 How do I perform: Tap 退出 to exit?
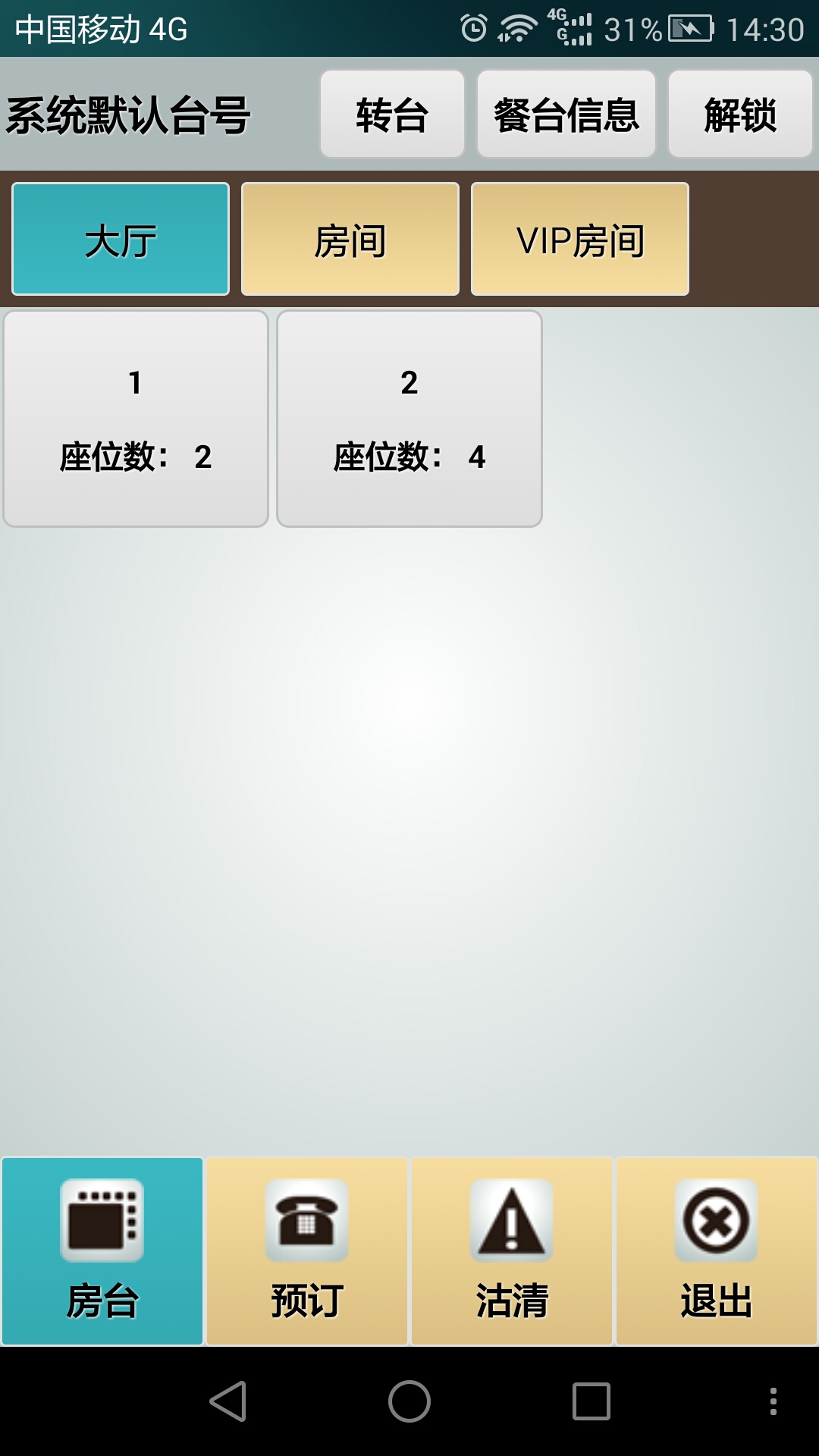point(717,1251)
